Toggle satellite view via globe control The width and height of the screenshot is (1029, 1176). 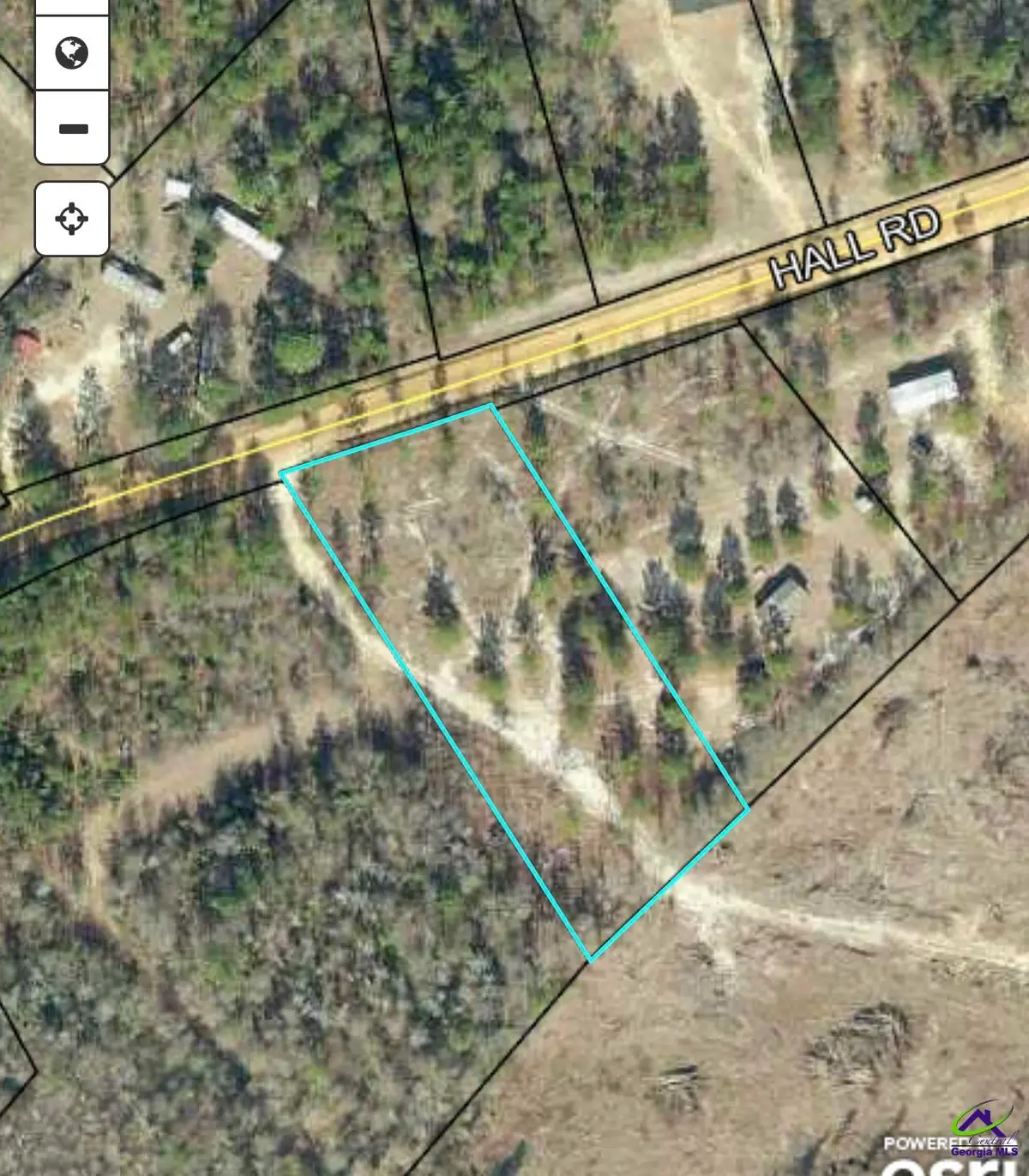tap(72, 53)
